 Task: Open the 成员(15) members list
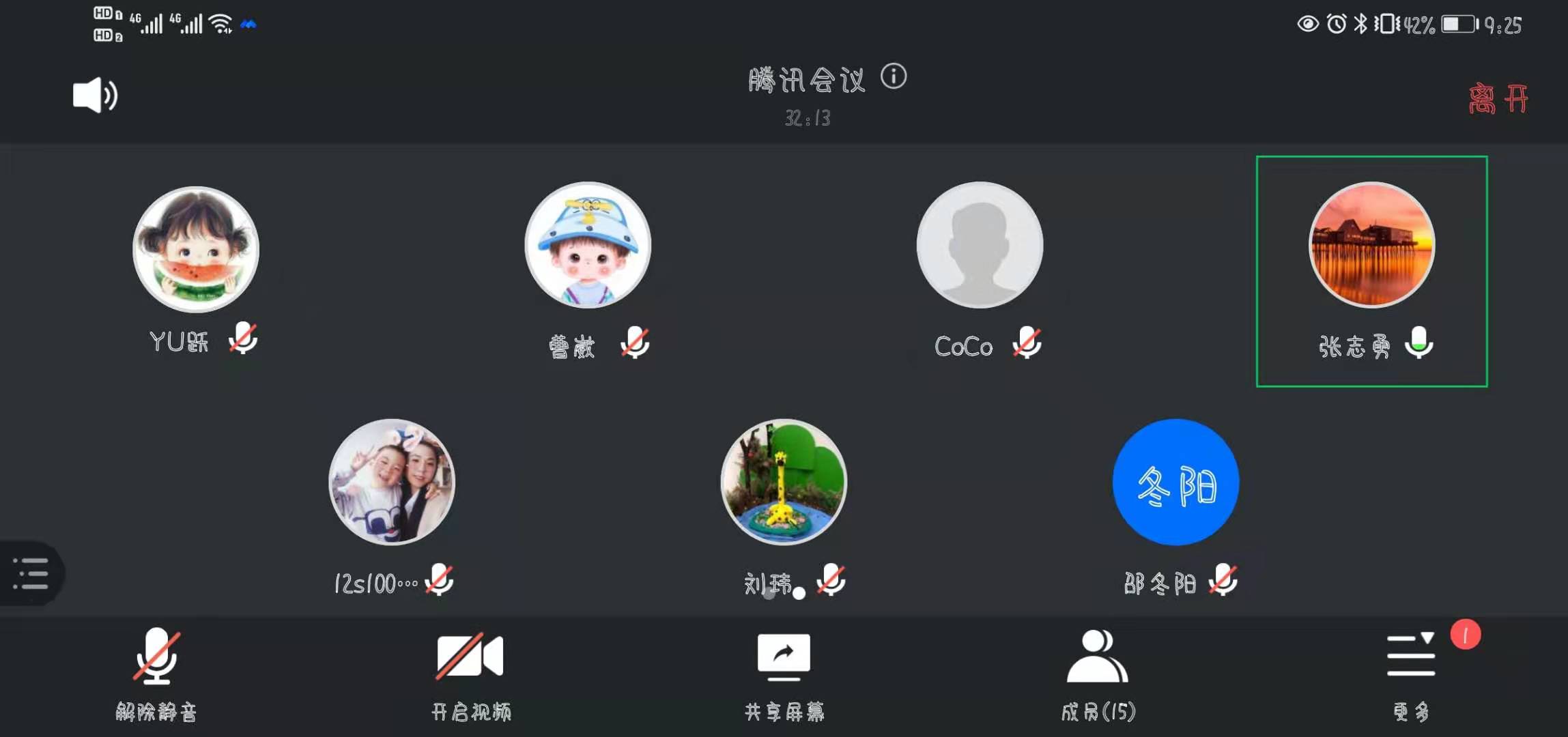click(x=1098, y=673)
